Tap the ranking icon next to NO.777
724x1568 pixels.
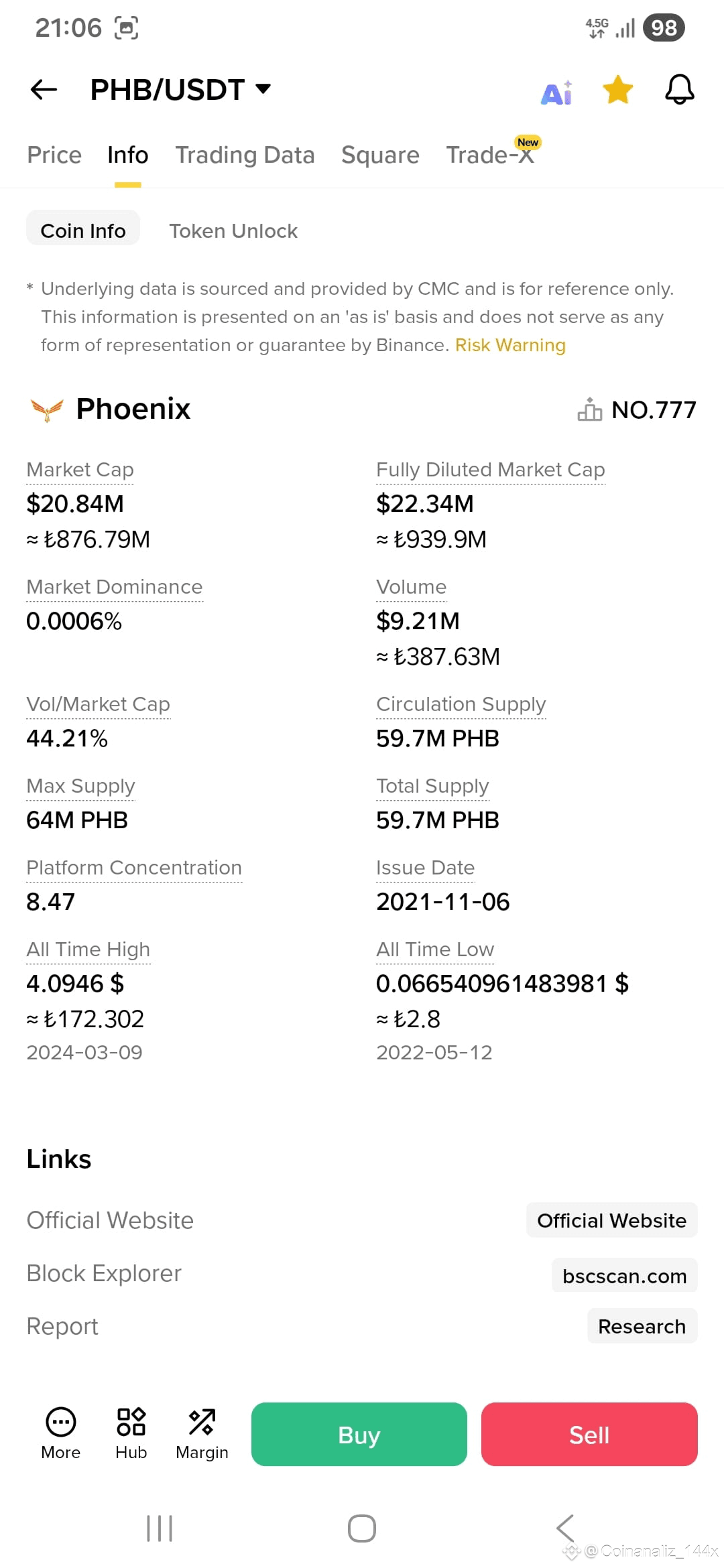point(589,409)
